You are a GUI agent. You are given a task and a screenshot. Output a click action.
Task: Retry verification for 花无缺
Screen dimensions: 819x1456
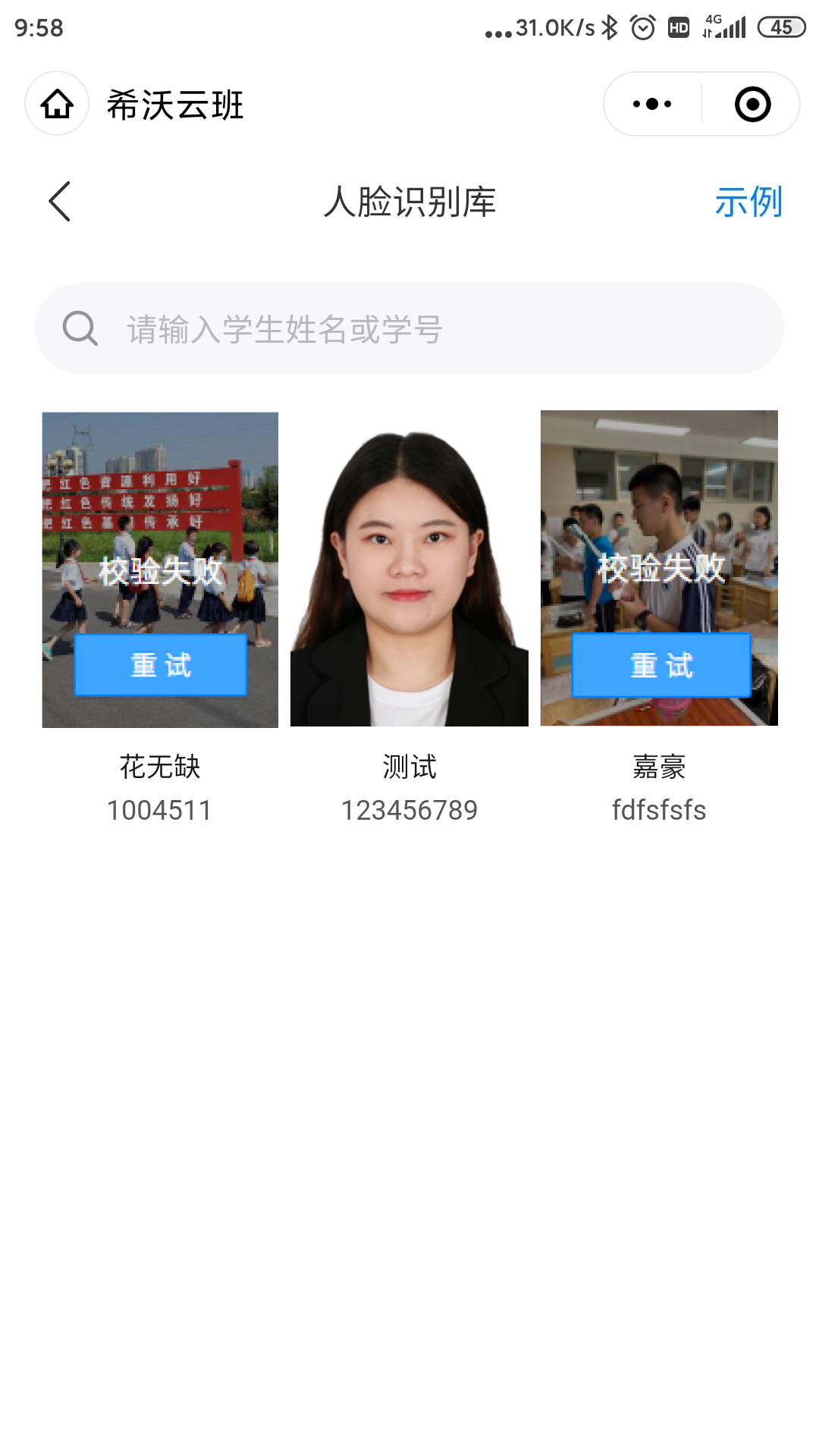160,665
